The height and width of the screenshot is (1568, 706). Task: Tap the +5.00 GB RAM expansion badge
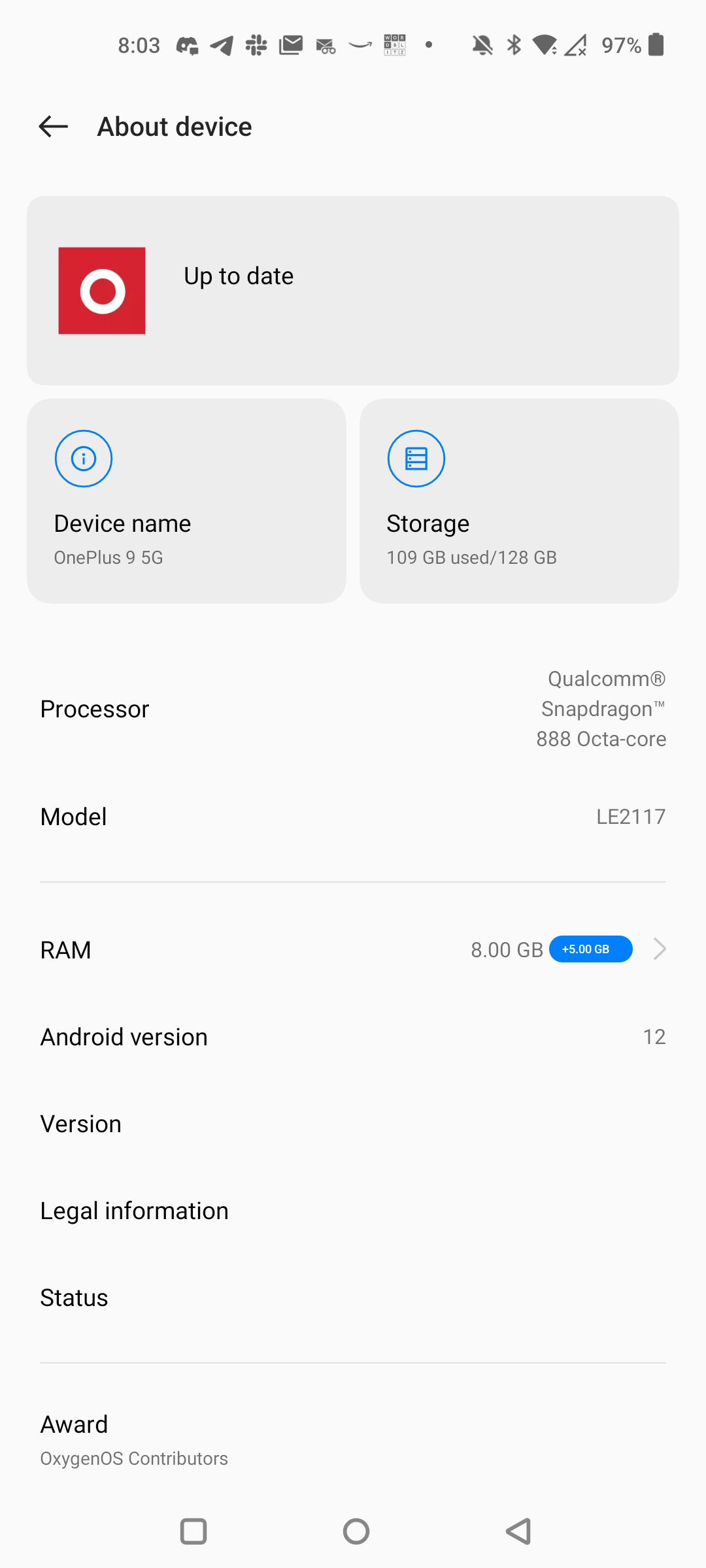point(590,949)
